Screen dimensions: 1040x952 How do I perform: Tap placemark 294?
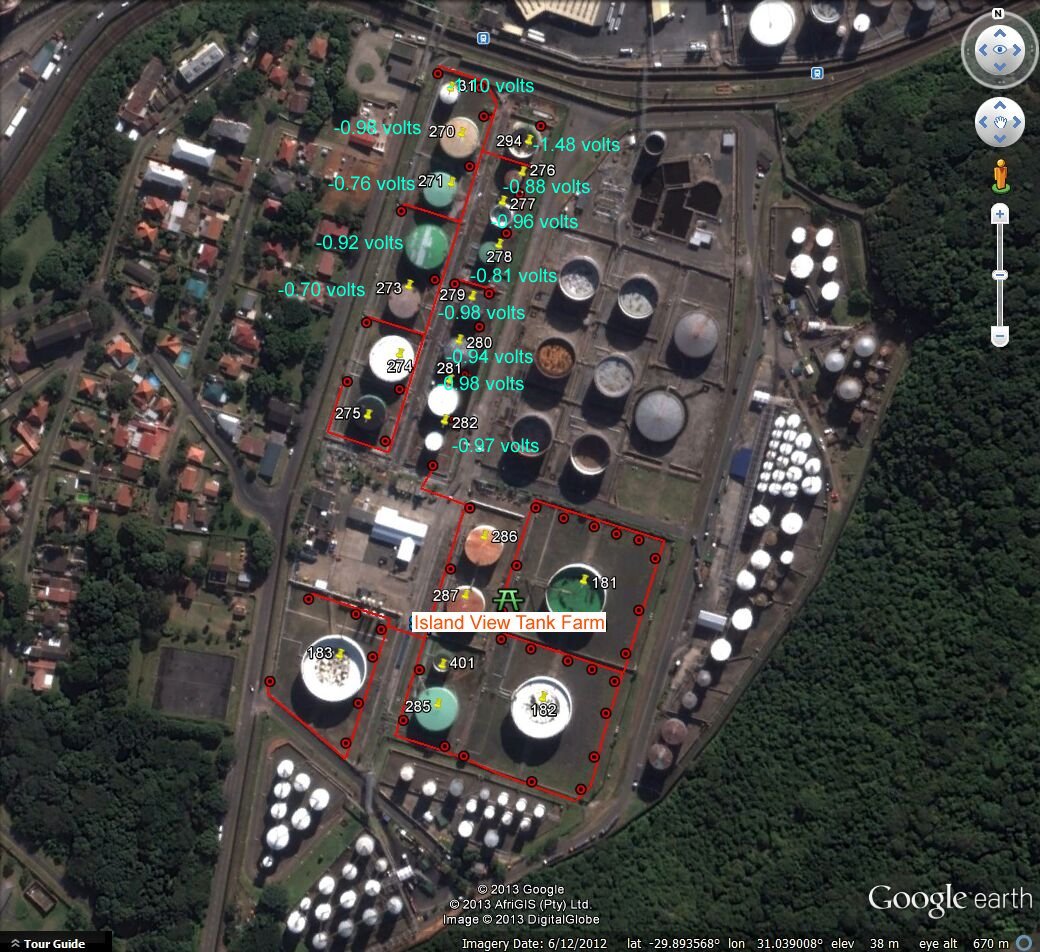click(527, 141)
